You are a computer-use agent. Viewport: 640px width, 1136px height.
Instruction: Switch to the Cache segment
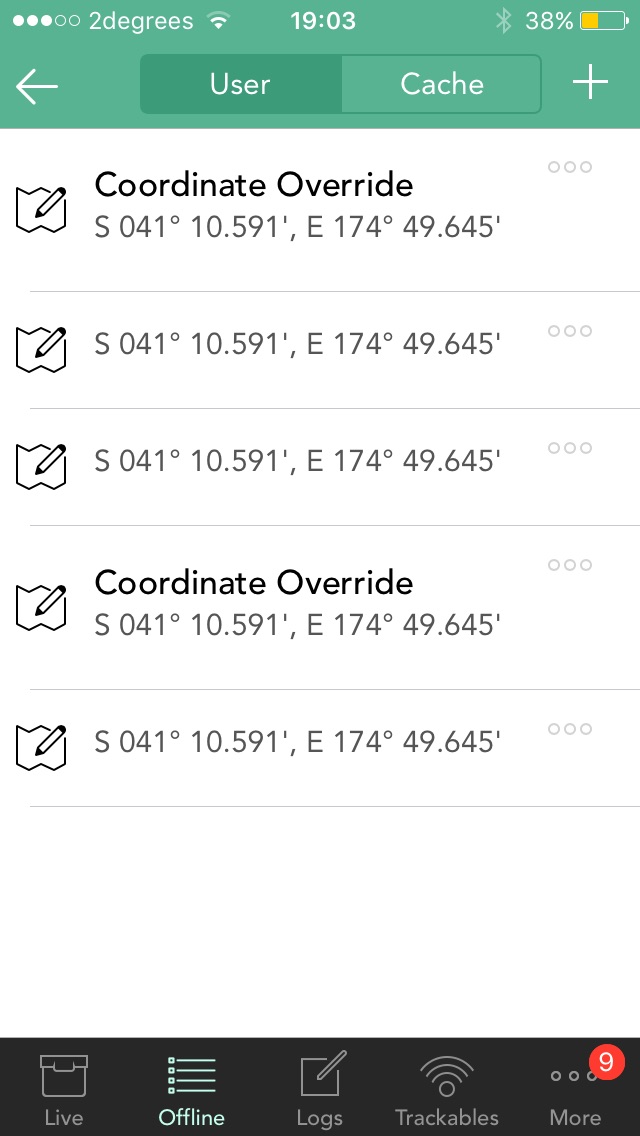pyautogui.click(x=441, y=84)
